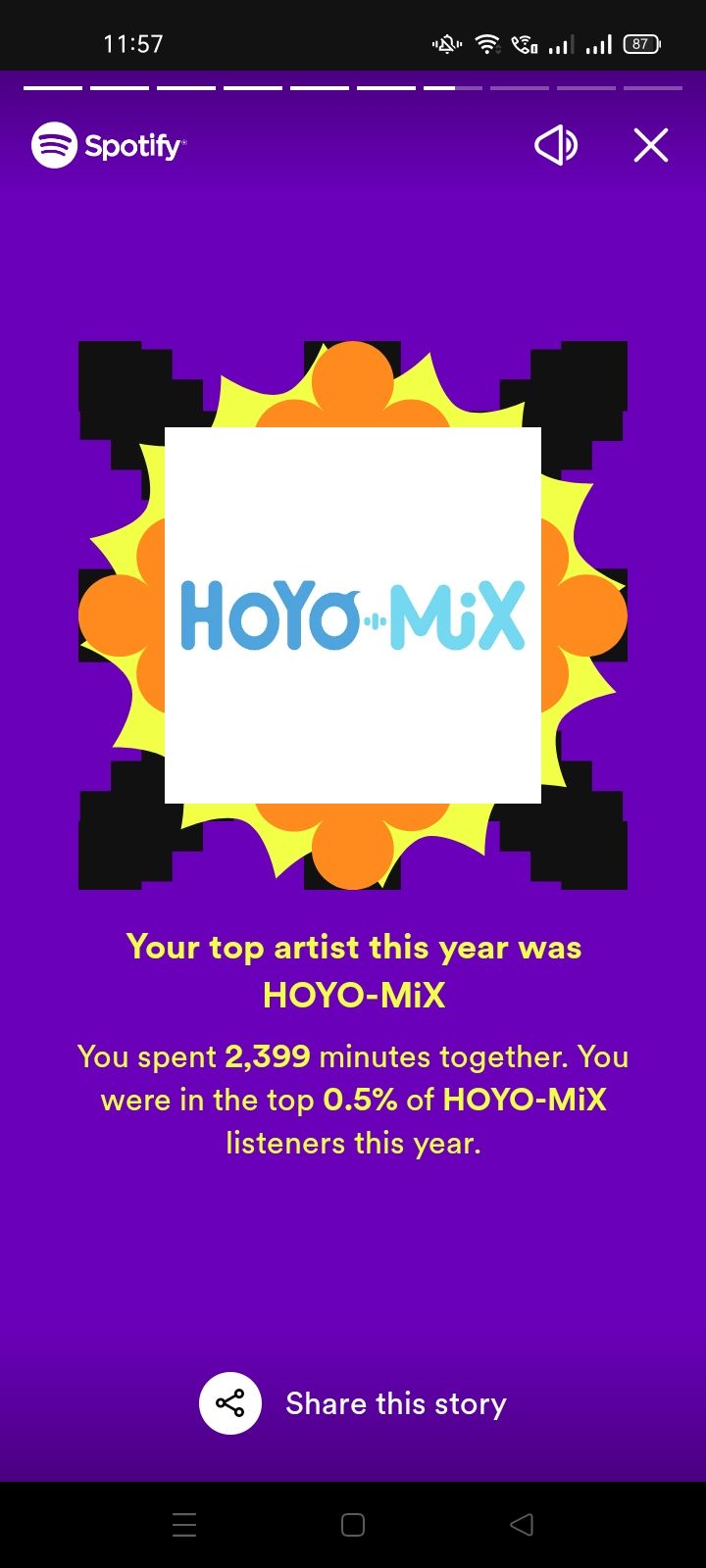
Task: Close the Wrapped story with the X
Action: (650, 144)
